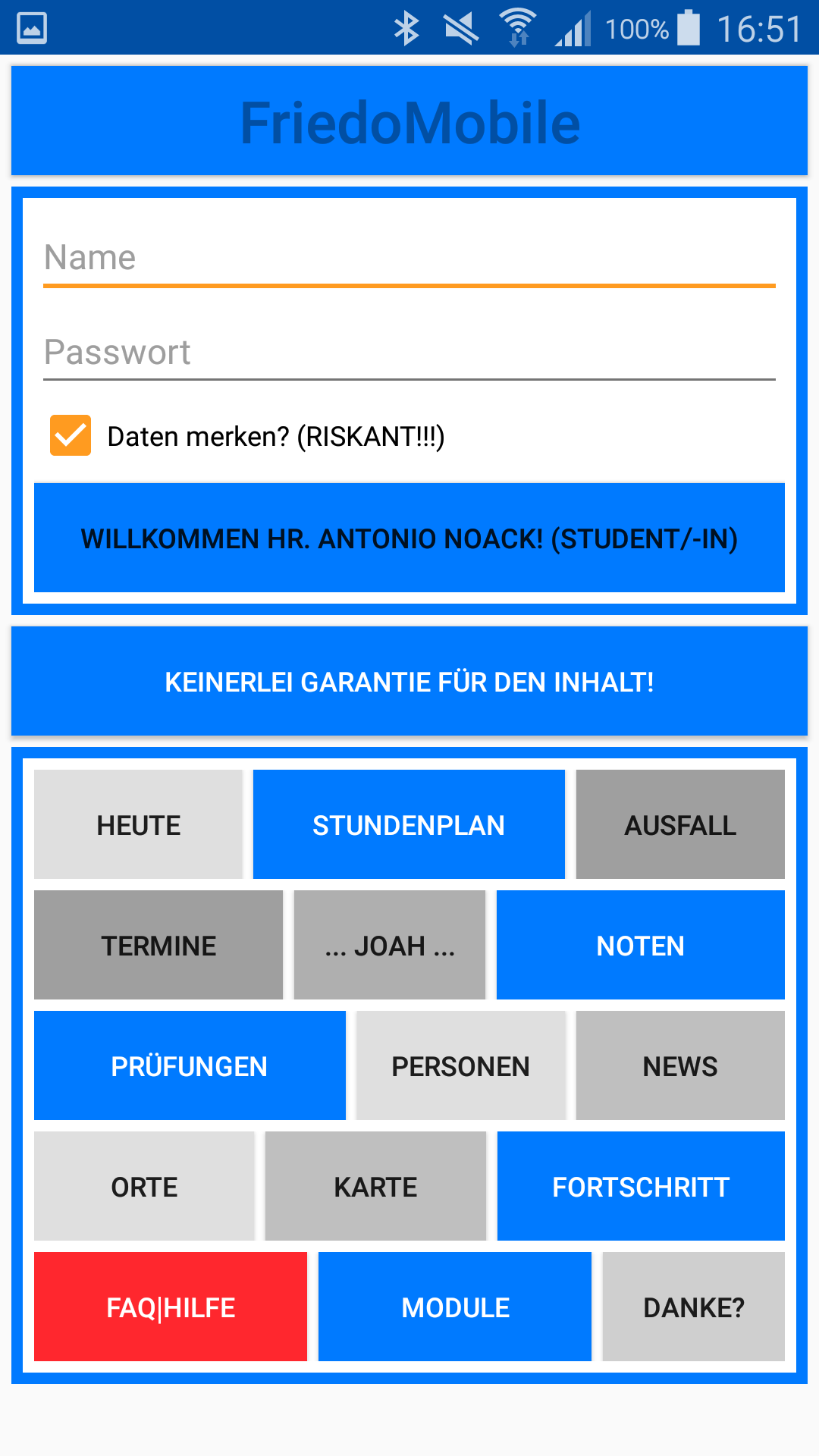The height and width of the screenshot is (1456, 819).
Task: Tap the Willkommen Hr. Antonio Noack button
Action: click(x=409, y=538)
